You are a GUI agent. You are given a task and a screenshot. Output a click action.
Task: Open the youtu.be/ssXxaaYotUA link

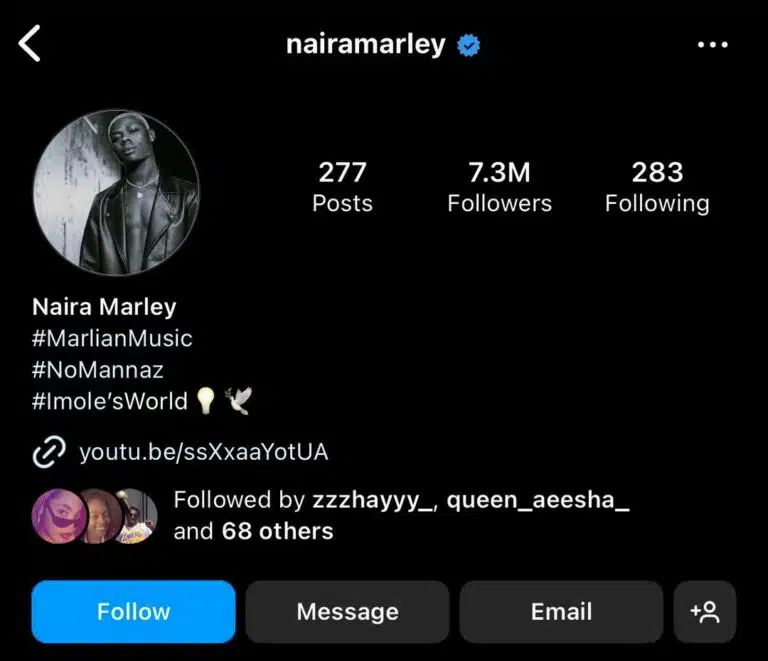[x=203, y=453]
